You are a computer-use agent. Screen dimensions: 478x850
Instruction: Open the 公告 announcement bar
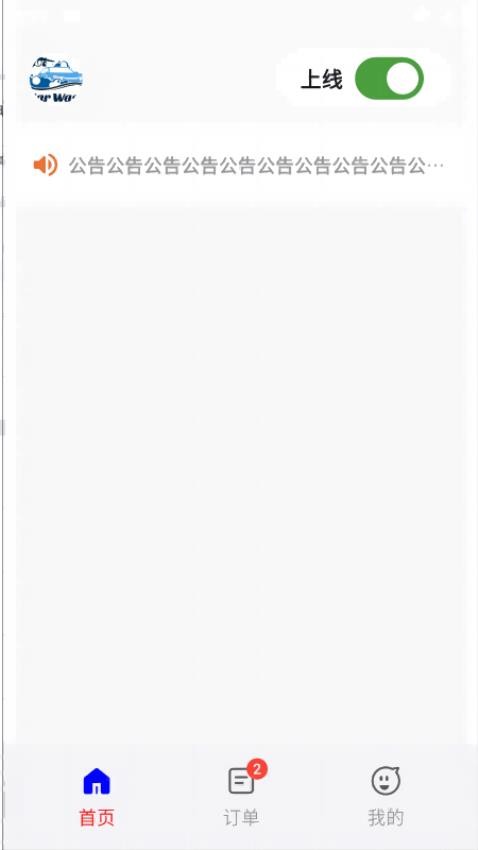coord(238,165)
